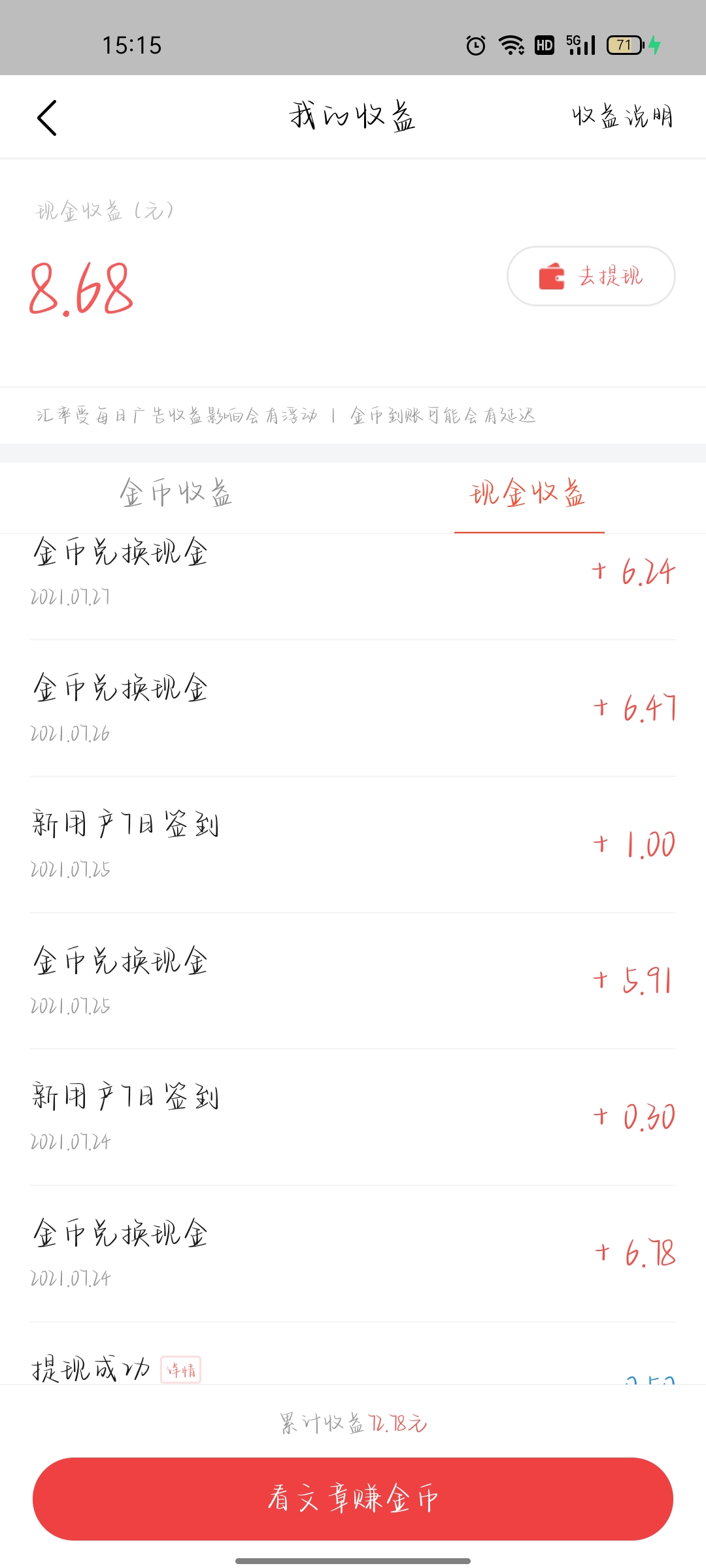The width and height of the screenshot is (706, 1568).
Task: Open 收益说明 in the top bar
Action: tap(622, 117)
